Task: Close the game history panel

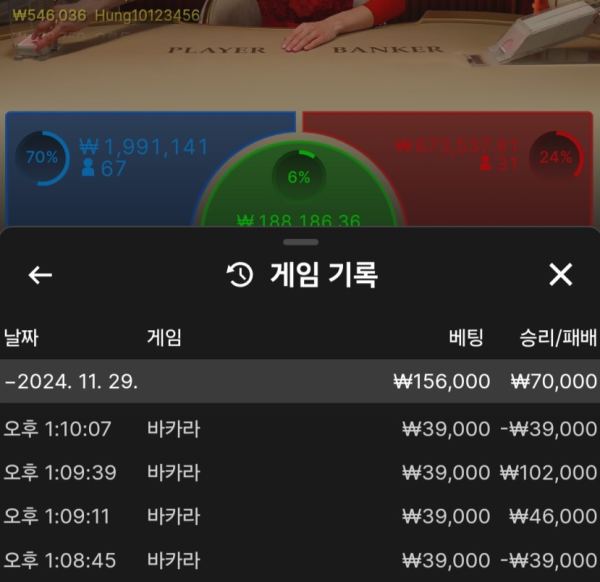Action: pyautogui.click(x=561, y=275)
